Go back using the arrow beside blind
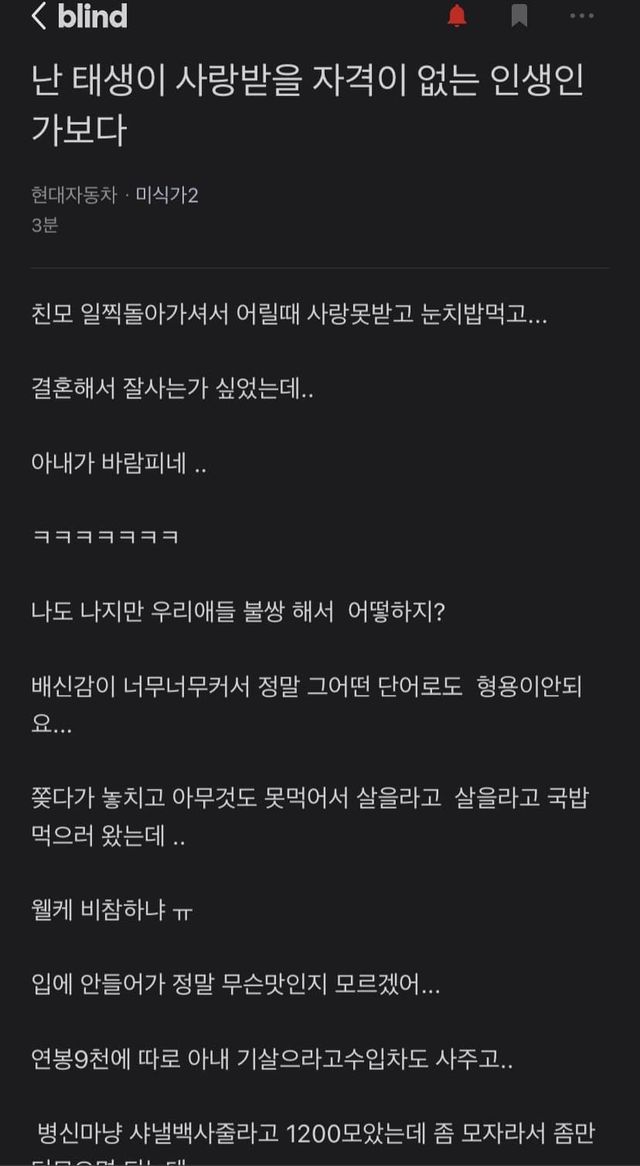640x1166 pixels. (x=39, y=16)
